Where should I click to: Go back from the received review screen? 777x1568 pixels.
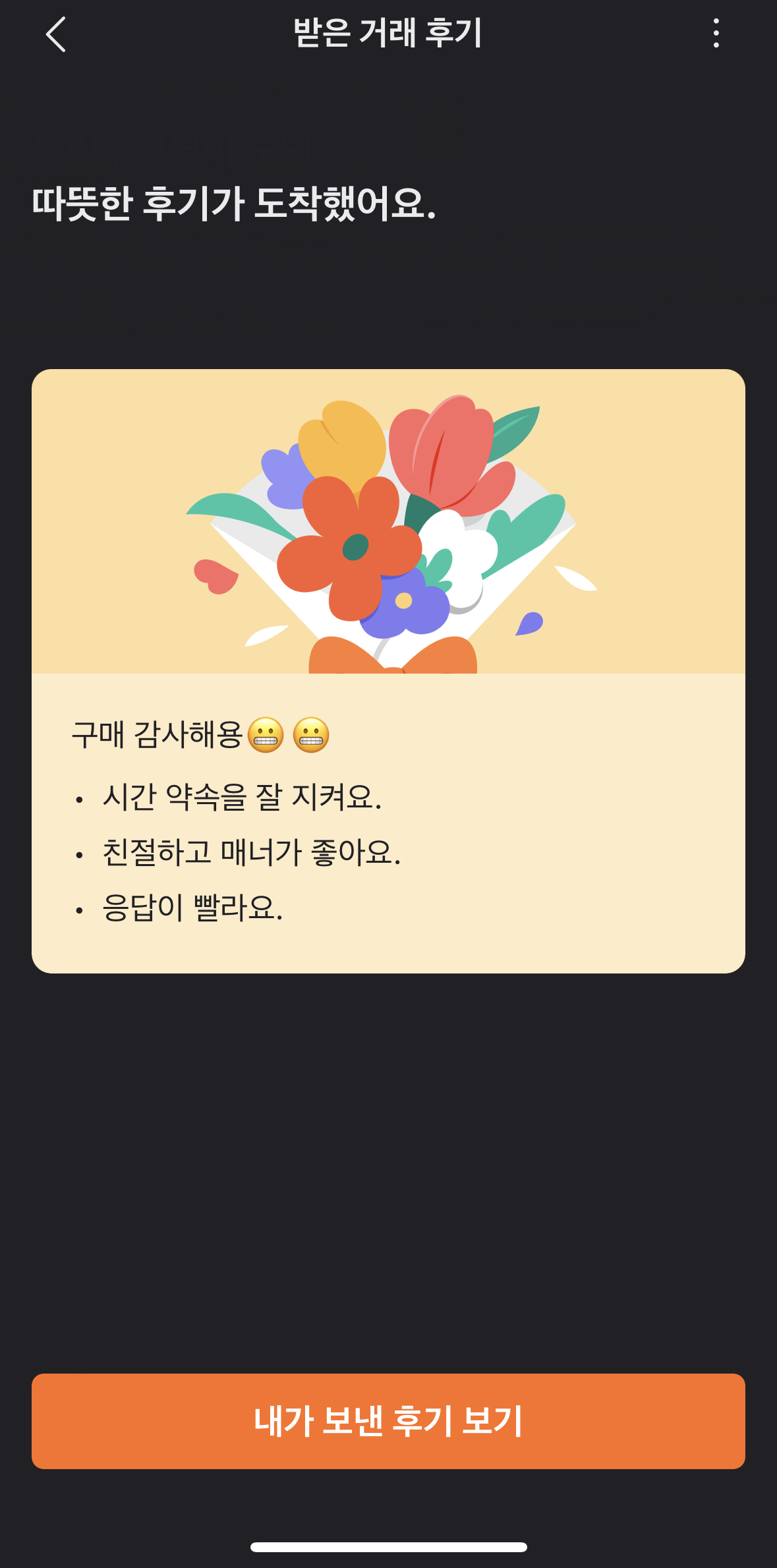56,34
